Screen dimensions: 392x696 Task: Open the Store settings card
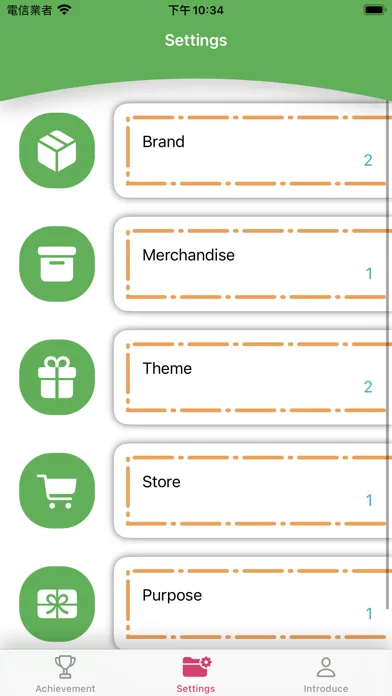point(253,490)
